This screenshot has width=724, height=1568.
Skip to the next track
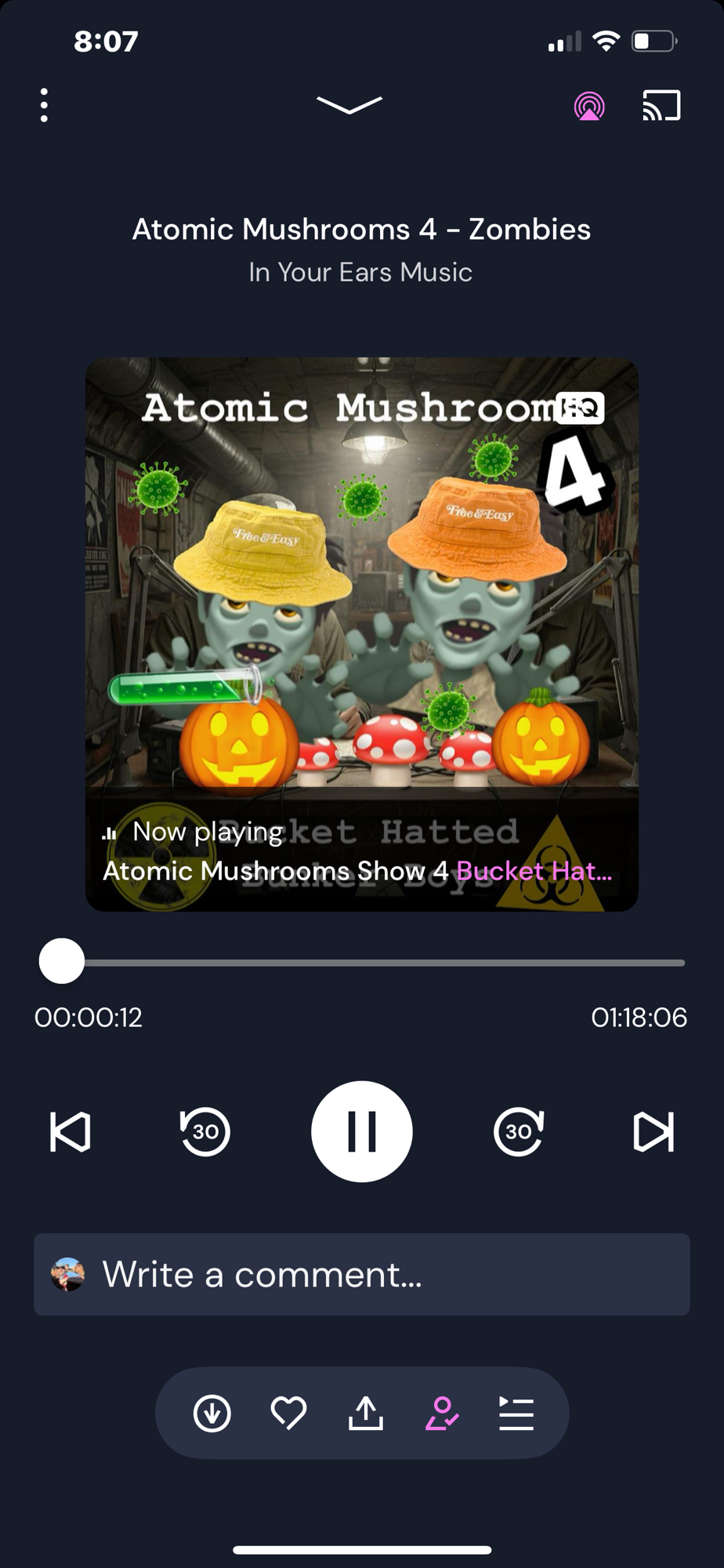[653, 1132]
